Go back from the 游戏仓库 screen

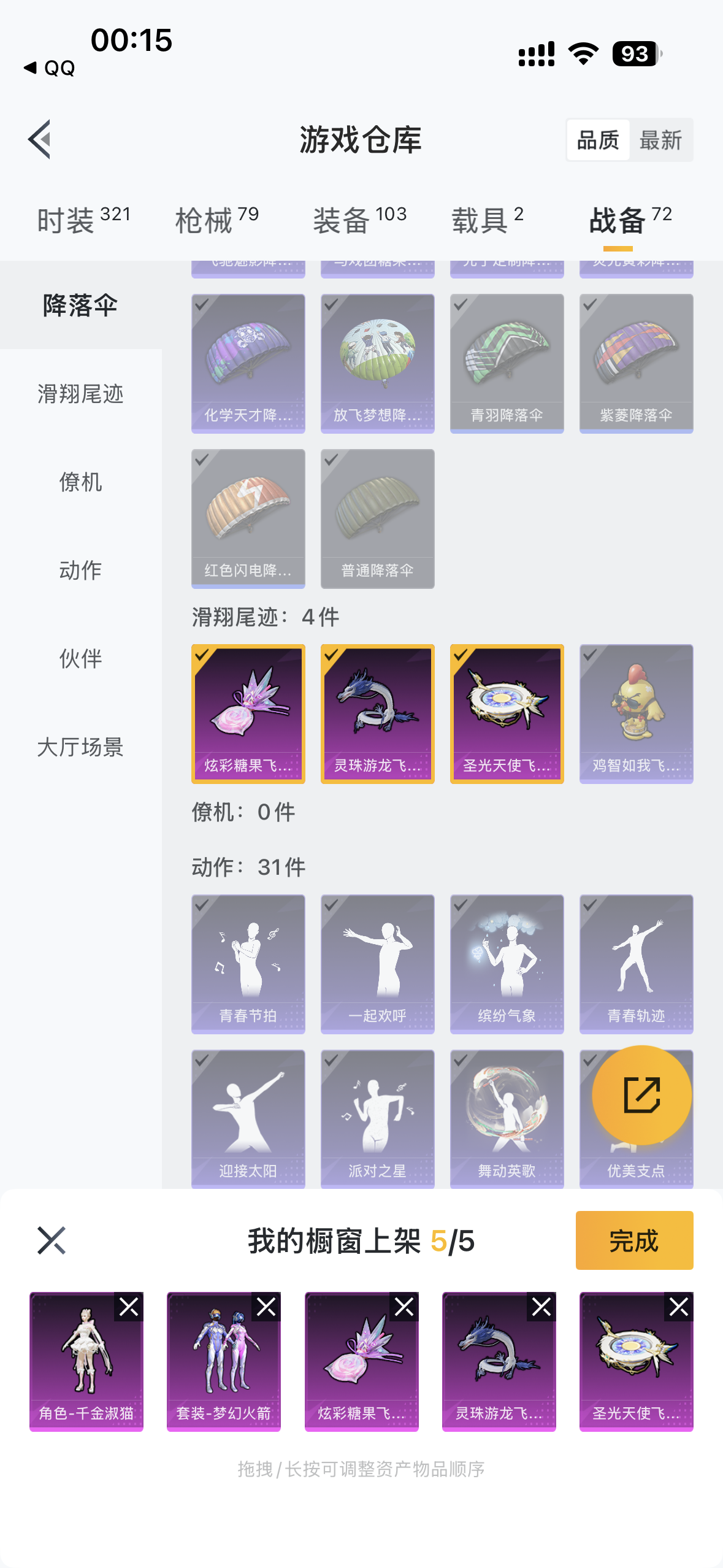(x=40, y=139)
